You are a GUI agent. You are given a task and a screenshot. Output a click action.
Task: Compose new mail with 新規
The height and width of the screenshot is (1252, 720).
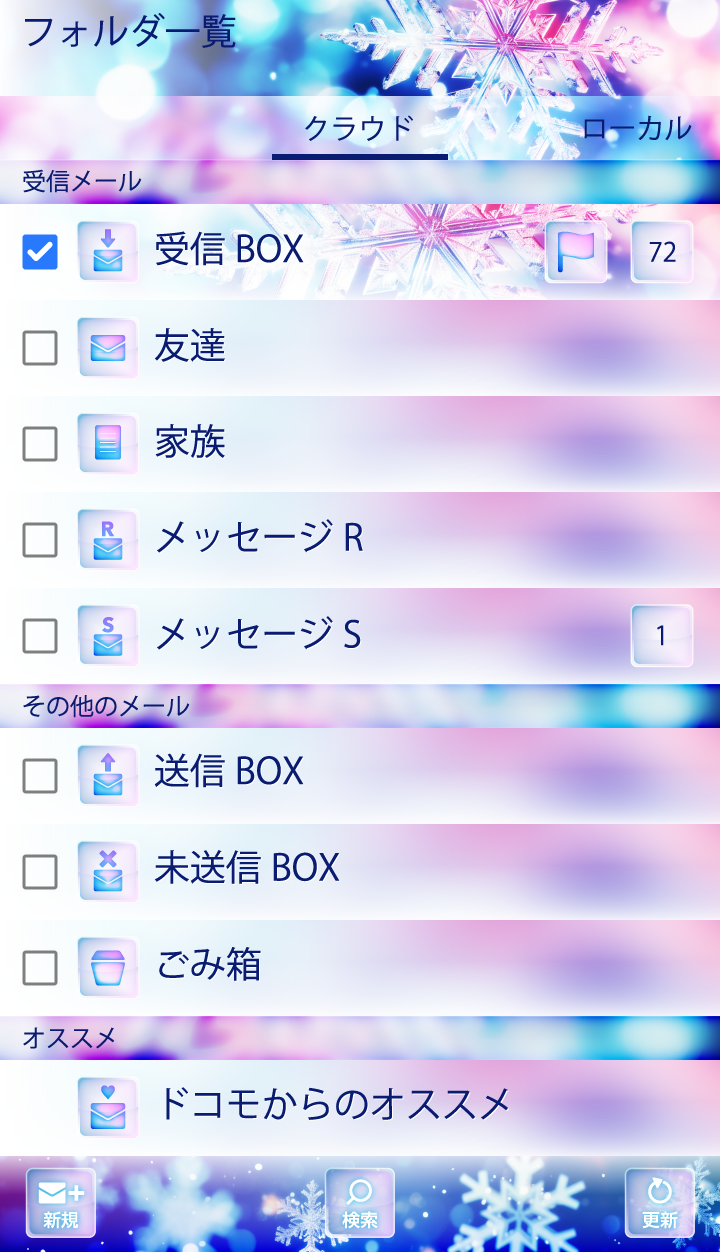pos(61,1202)
